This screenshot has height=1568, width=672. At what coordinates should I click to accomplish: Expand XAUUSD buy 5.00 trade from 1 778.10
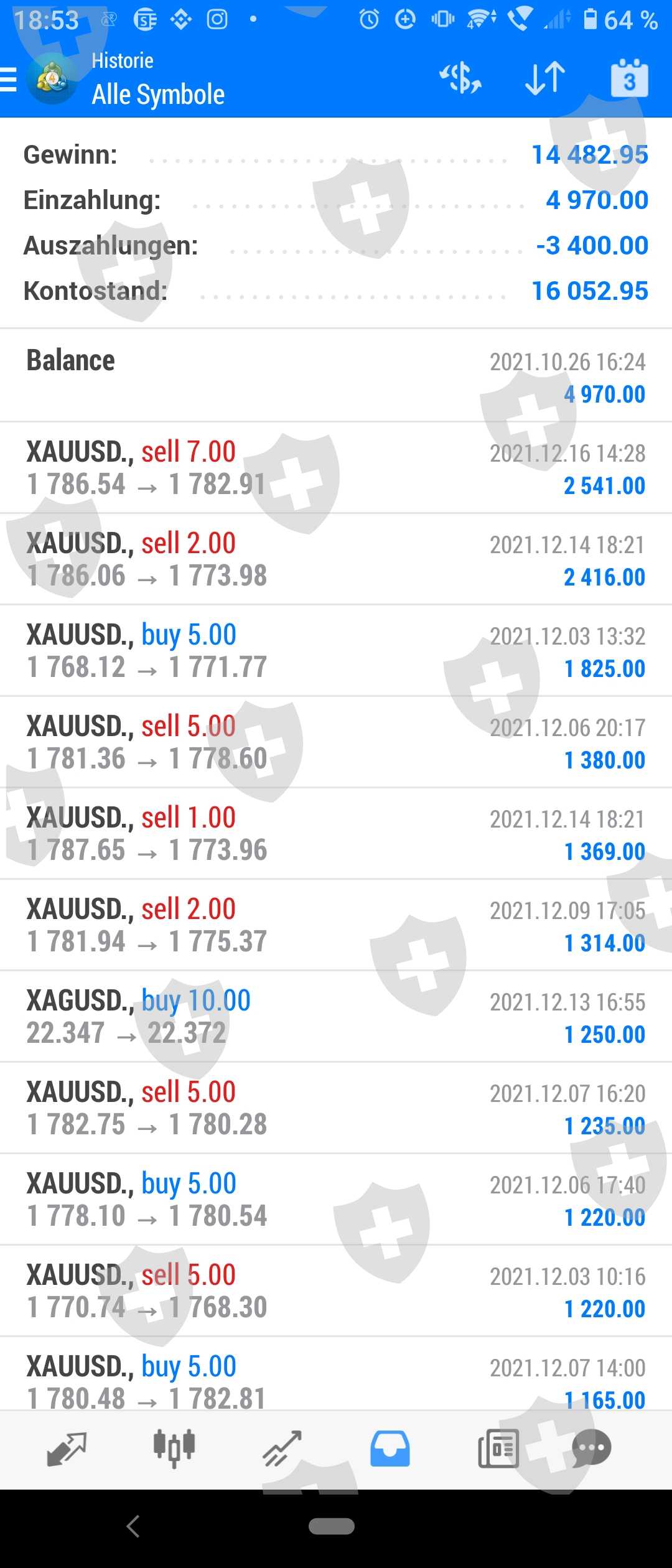tap(336, 1200)
